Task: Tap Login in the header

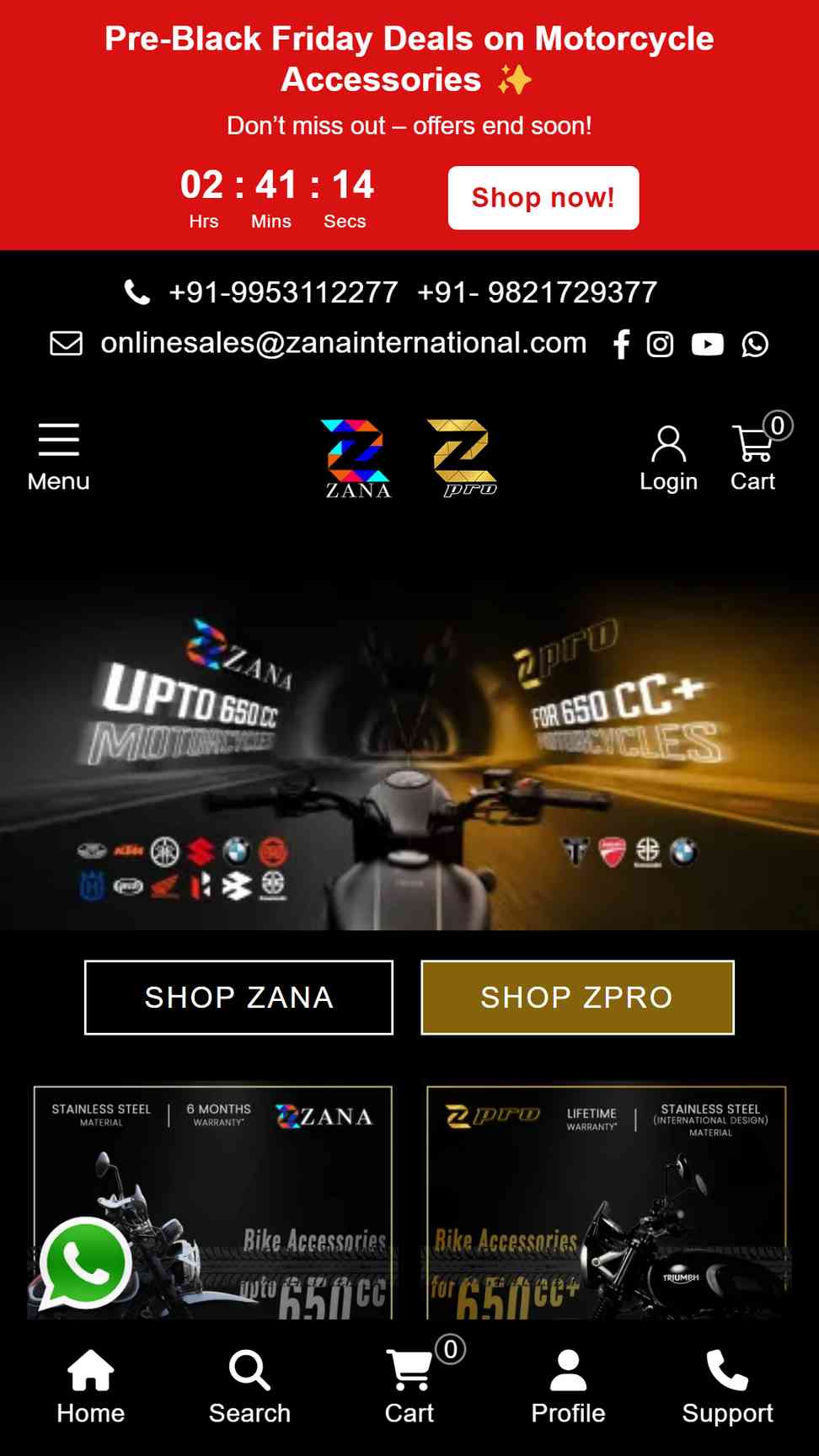Action: point(668,458)
